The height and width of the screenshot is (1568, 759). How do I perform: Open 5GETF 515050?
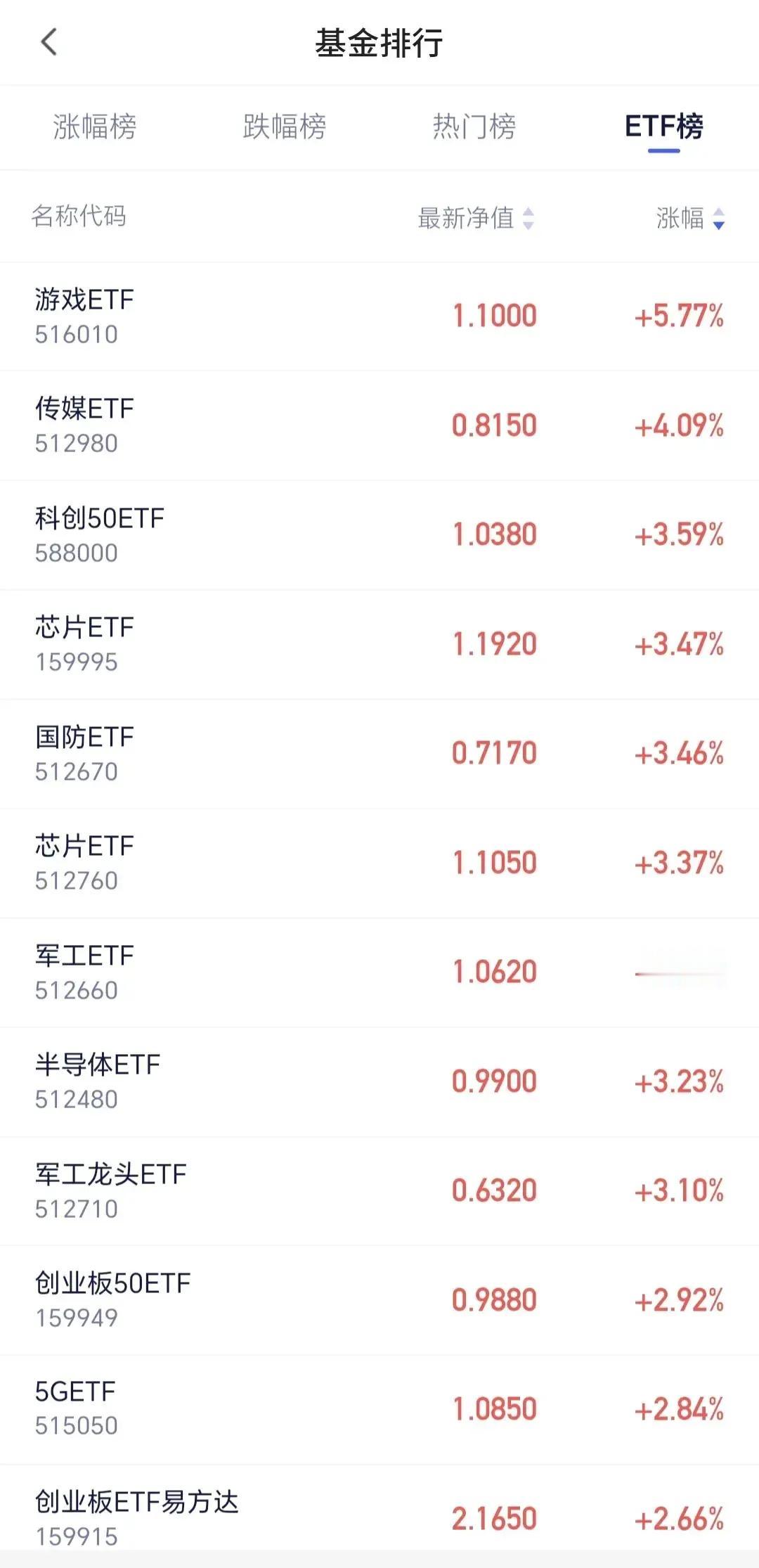pyautogui.click(x=379, y=1410)
